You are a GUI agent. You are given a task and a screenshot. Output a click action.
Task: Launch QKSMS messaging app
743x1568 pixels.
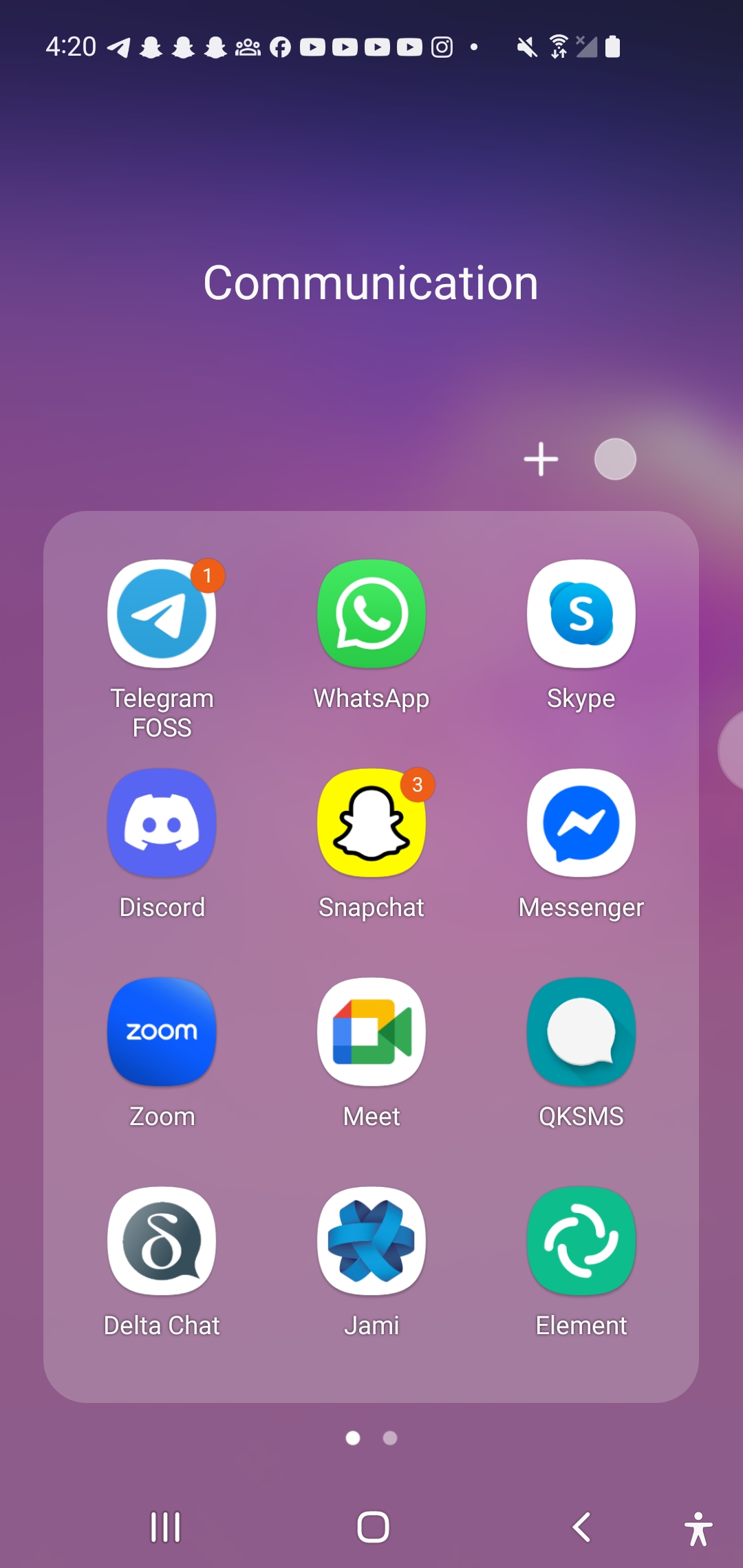click(x=581, y=1032)
